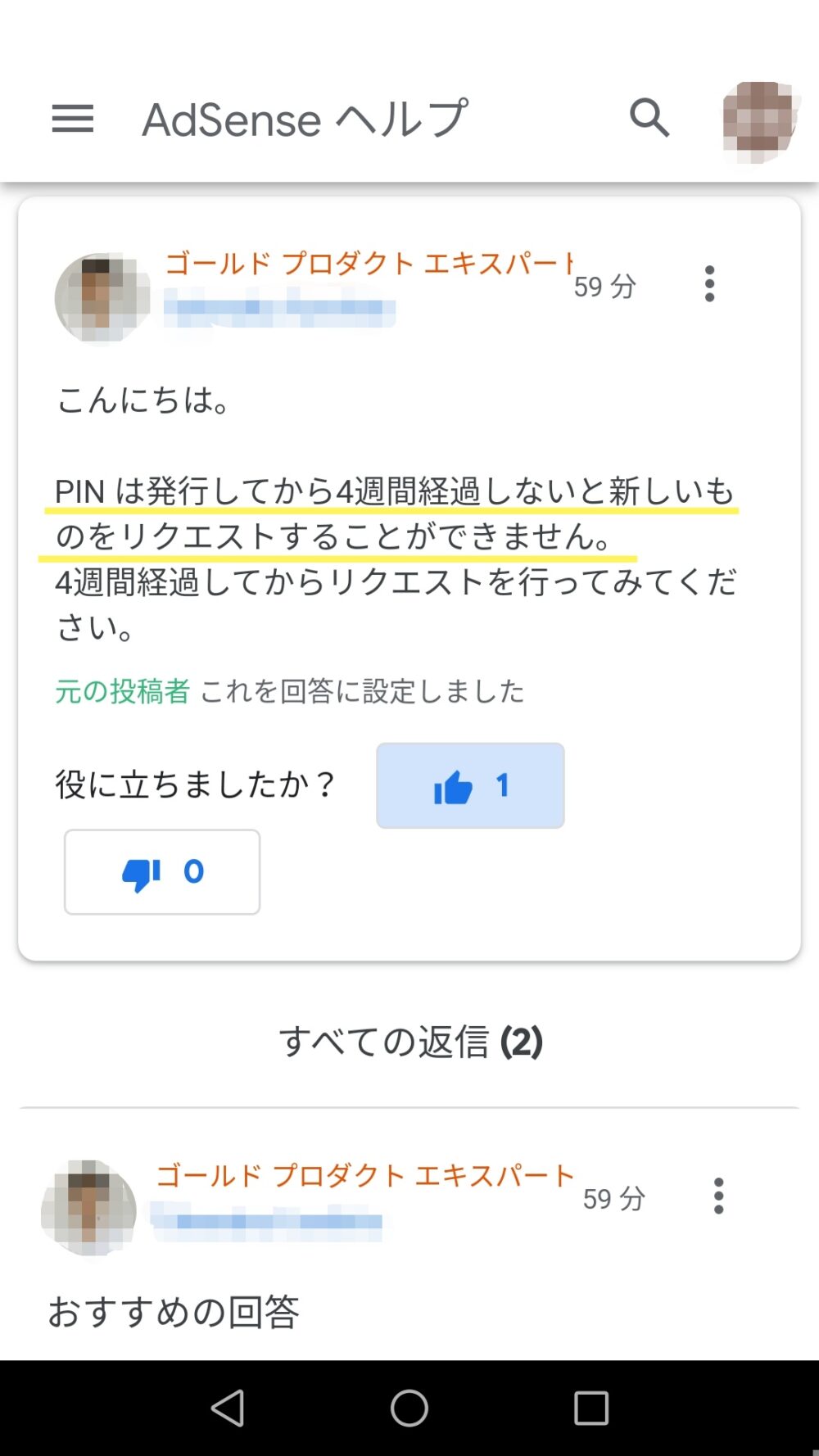Mark the answer as helpful with thumbs up
The width and height of the screenshot is (819, 1456).
click(470, 785)
